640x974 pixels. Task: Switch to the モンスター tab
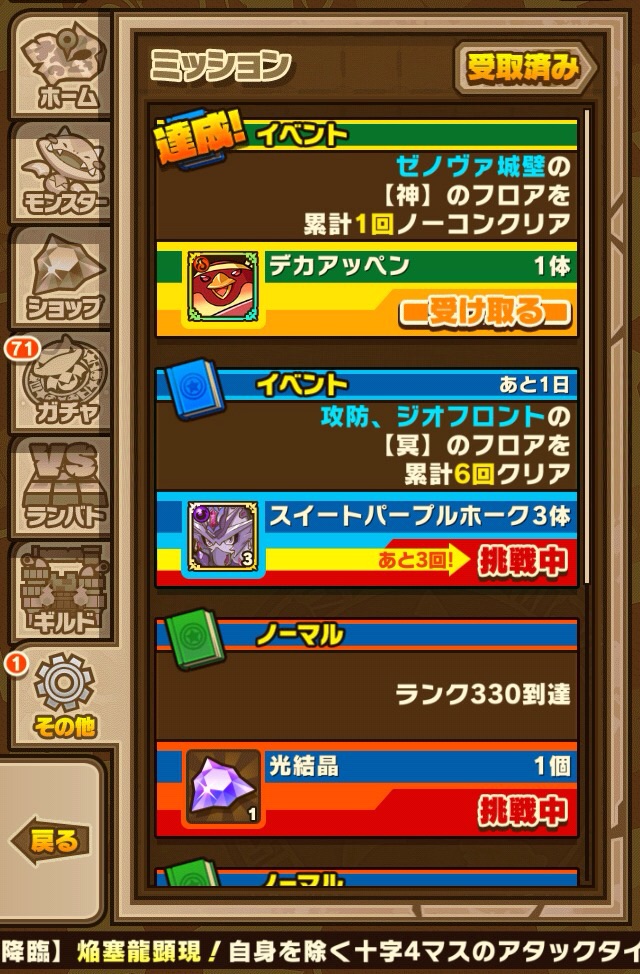pos(63,173)
